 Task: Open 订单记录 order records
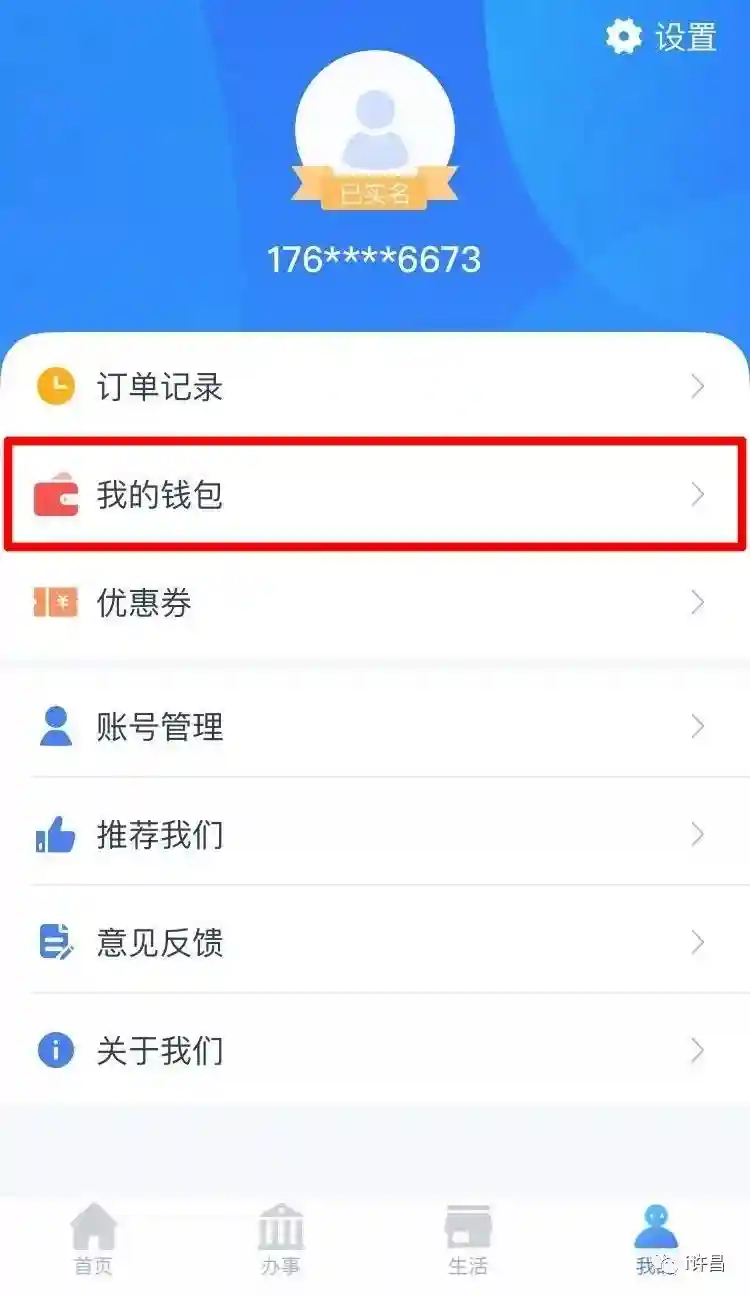pyautogui.click(x=375, y=387)
